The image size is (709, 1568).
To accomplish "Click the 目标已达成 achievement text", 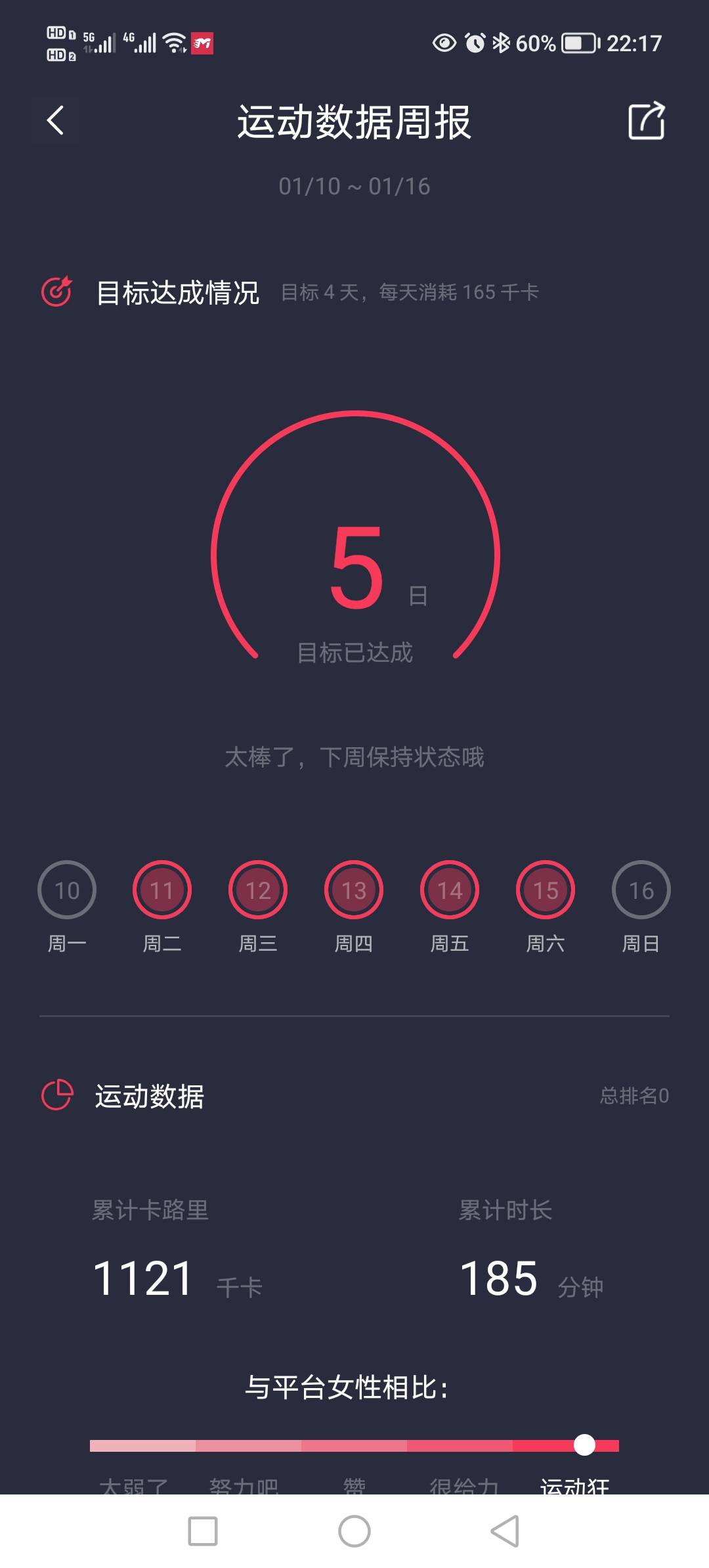I will pyautogui.click(x=354, y=652).
